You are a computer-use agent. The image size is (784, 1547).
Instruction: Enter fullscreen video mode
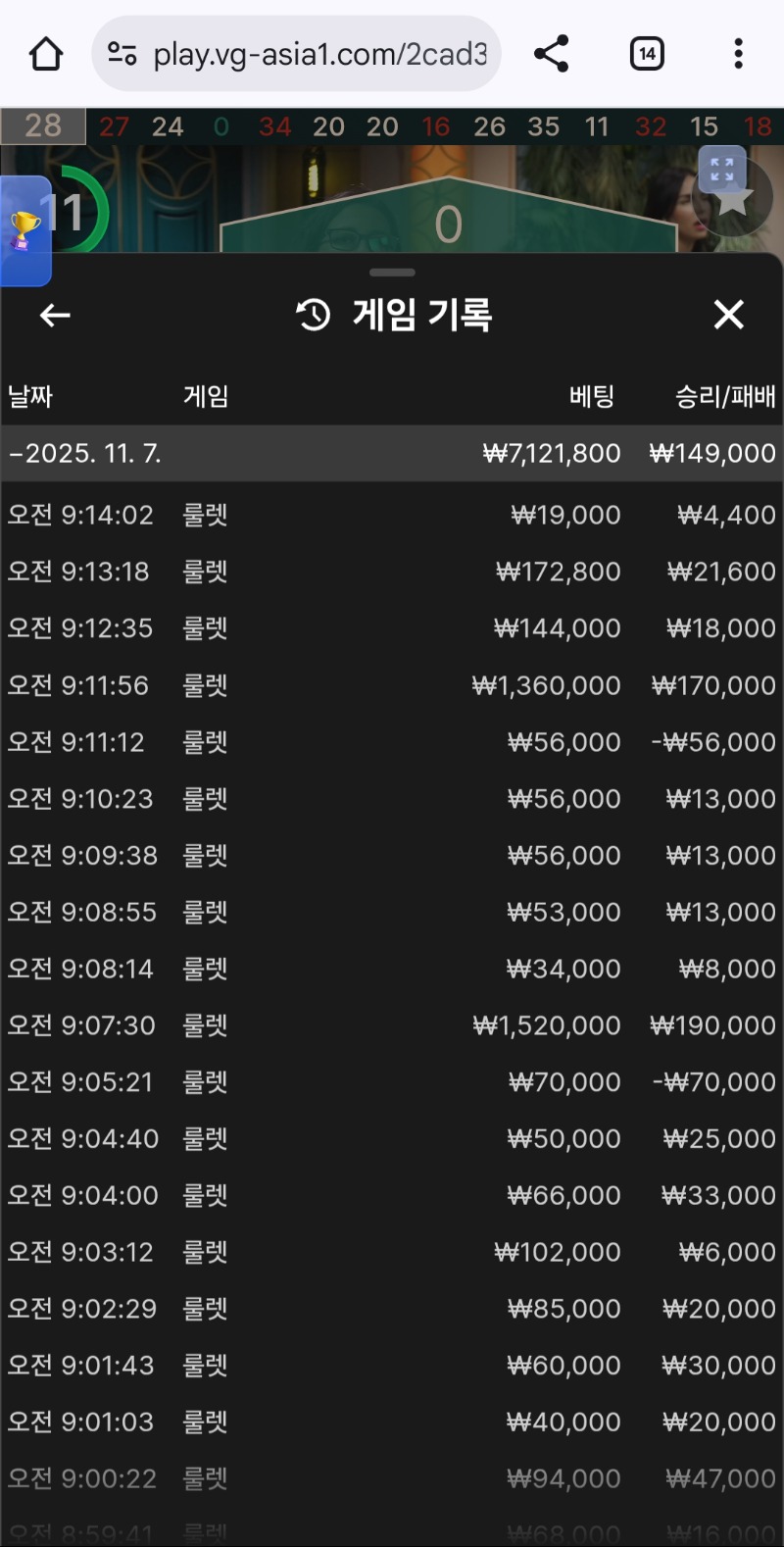click(x=722, y=170)
